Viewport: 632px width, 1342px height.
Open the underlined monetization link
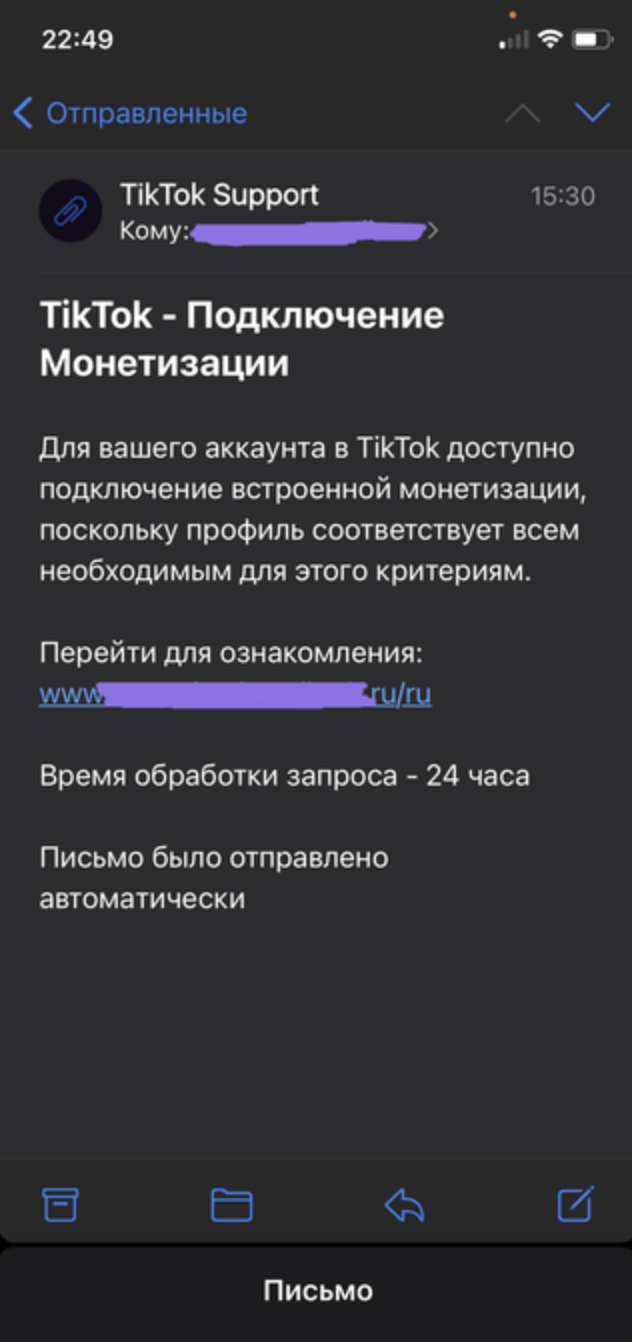pos(235,694)
